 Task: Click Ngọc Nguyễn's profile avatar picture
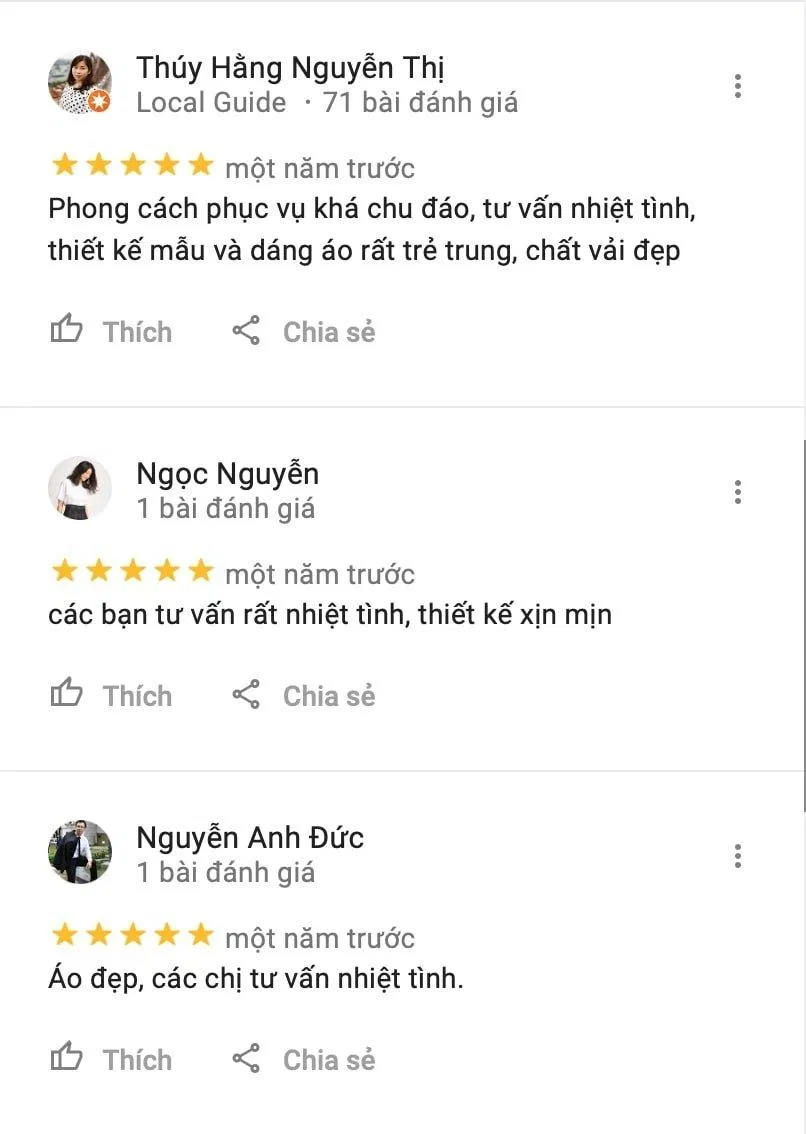pos(81,488)
